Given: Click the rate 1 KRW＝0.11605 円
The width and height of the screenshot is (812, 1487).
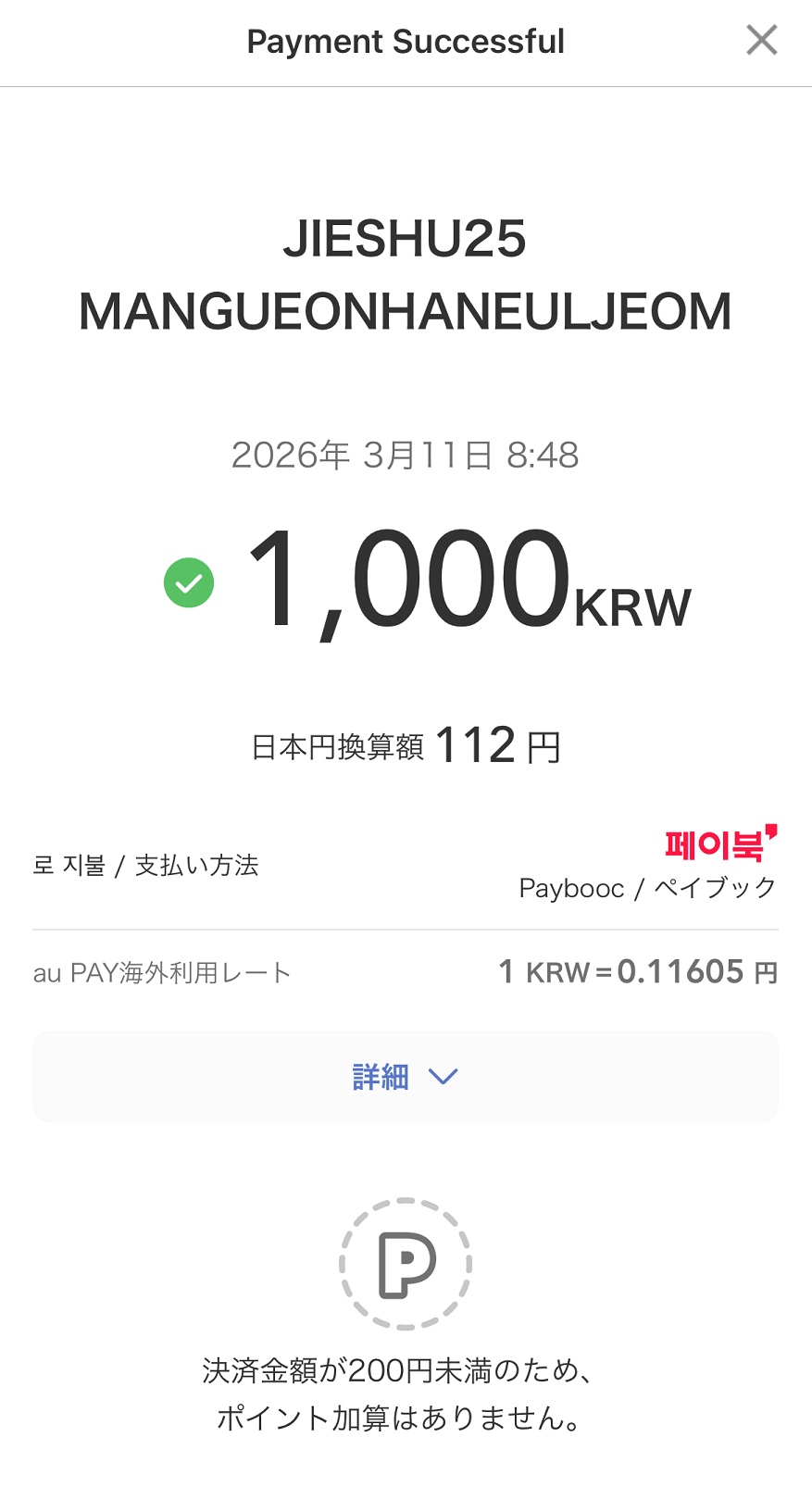Looking at the screenshot, I should 639,970.
